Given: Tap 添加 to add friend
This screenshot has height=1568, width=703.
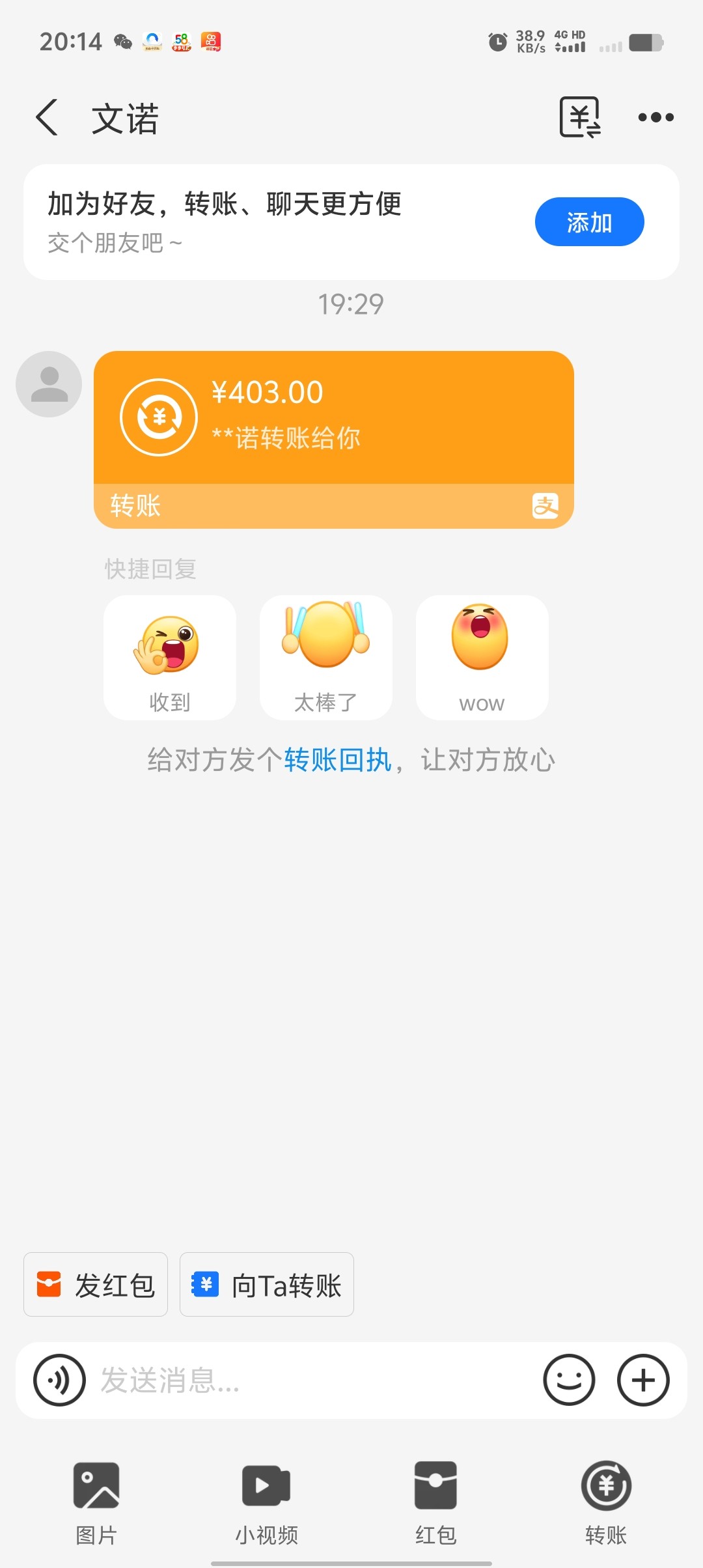Looking at the screenshot, I should pyautogui.click(x=588, y=221).
